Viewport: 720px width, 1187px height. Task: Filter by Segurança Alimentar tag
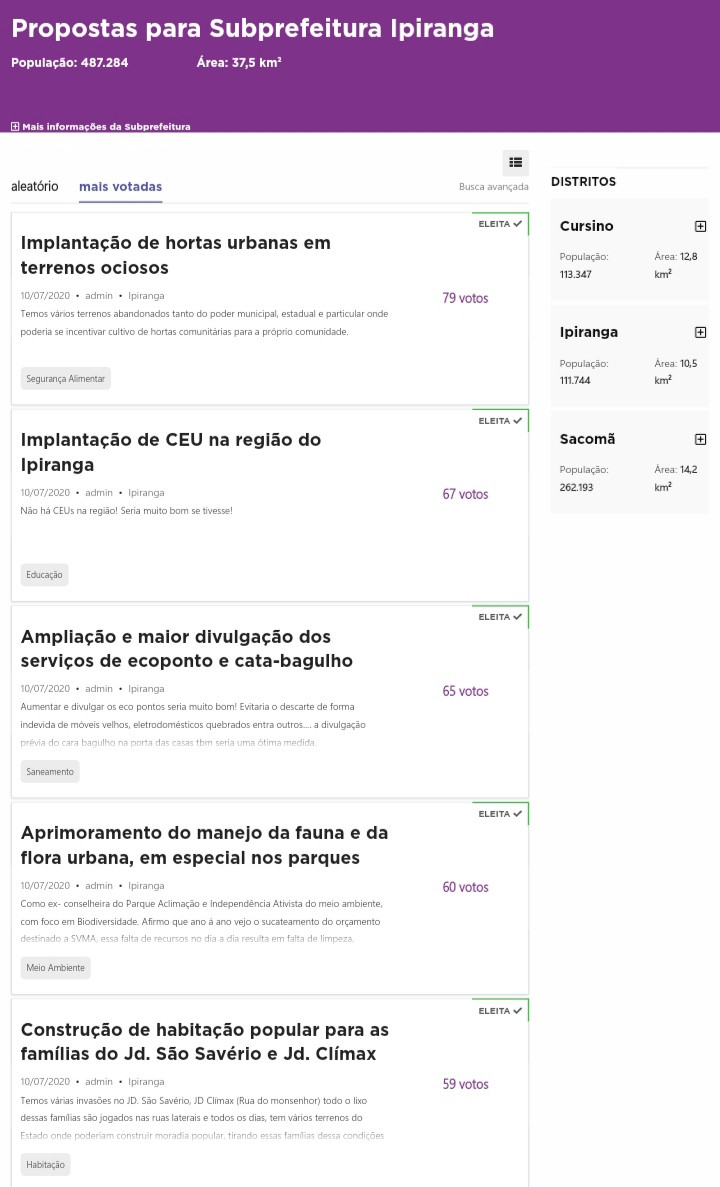pyautogui.click(x=66, y=379)
